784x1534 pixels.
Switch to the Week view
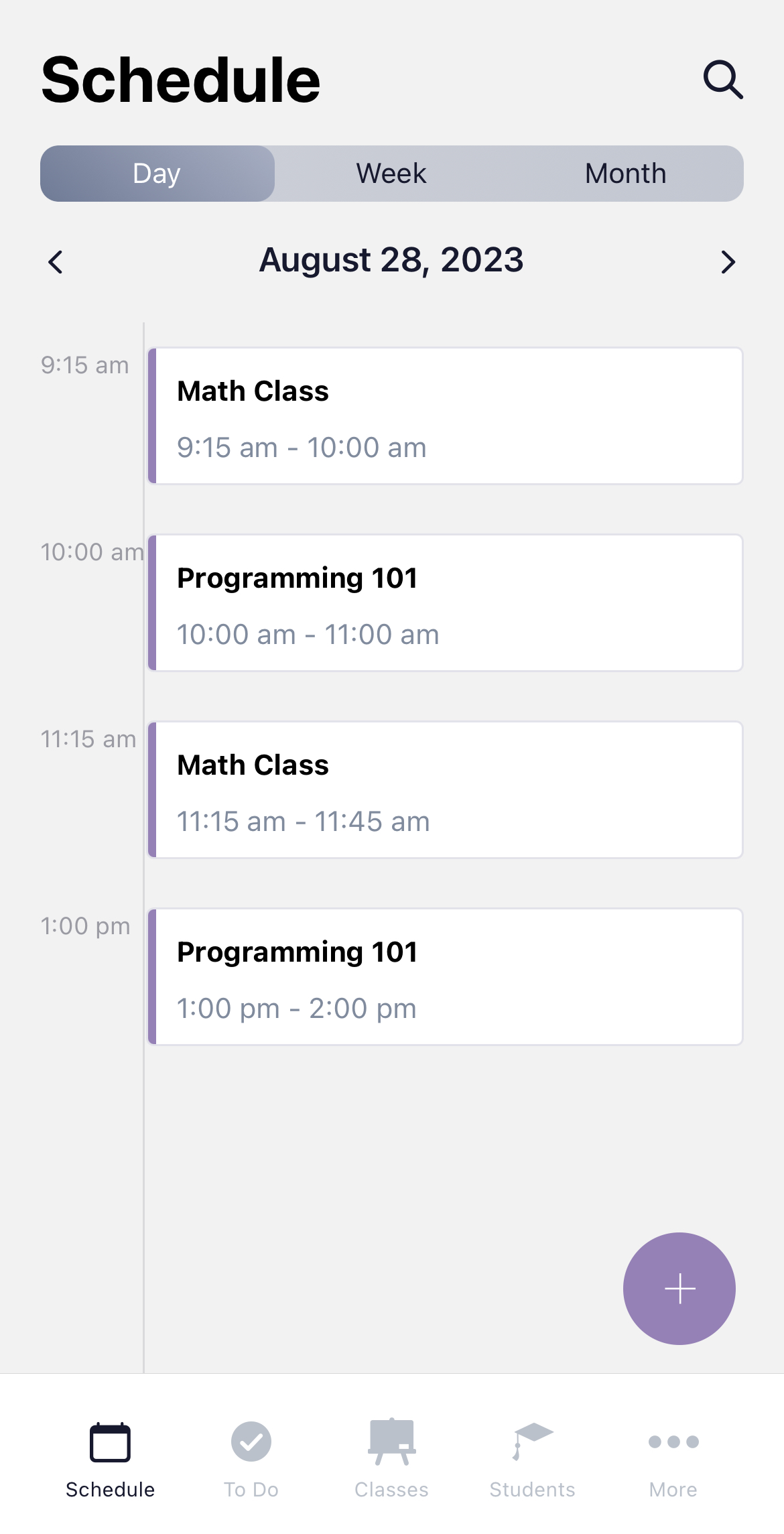click(391, 173)
